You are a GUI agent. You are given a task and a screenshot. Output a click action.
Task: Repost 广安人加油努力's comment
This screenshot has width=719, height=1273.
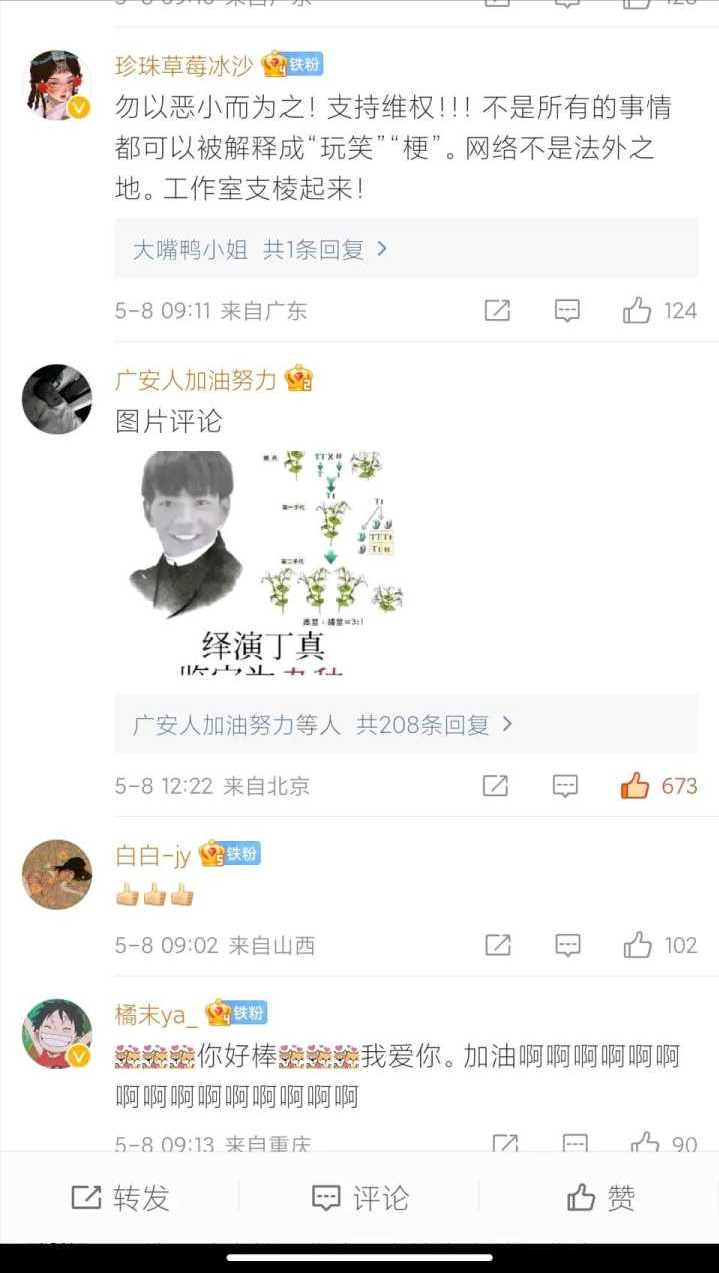point(496,786)
